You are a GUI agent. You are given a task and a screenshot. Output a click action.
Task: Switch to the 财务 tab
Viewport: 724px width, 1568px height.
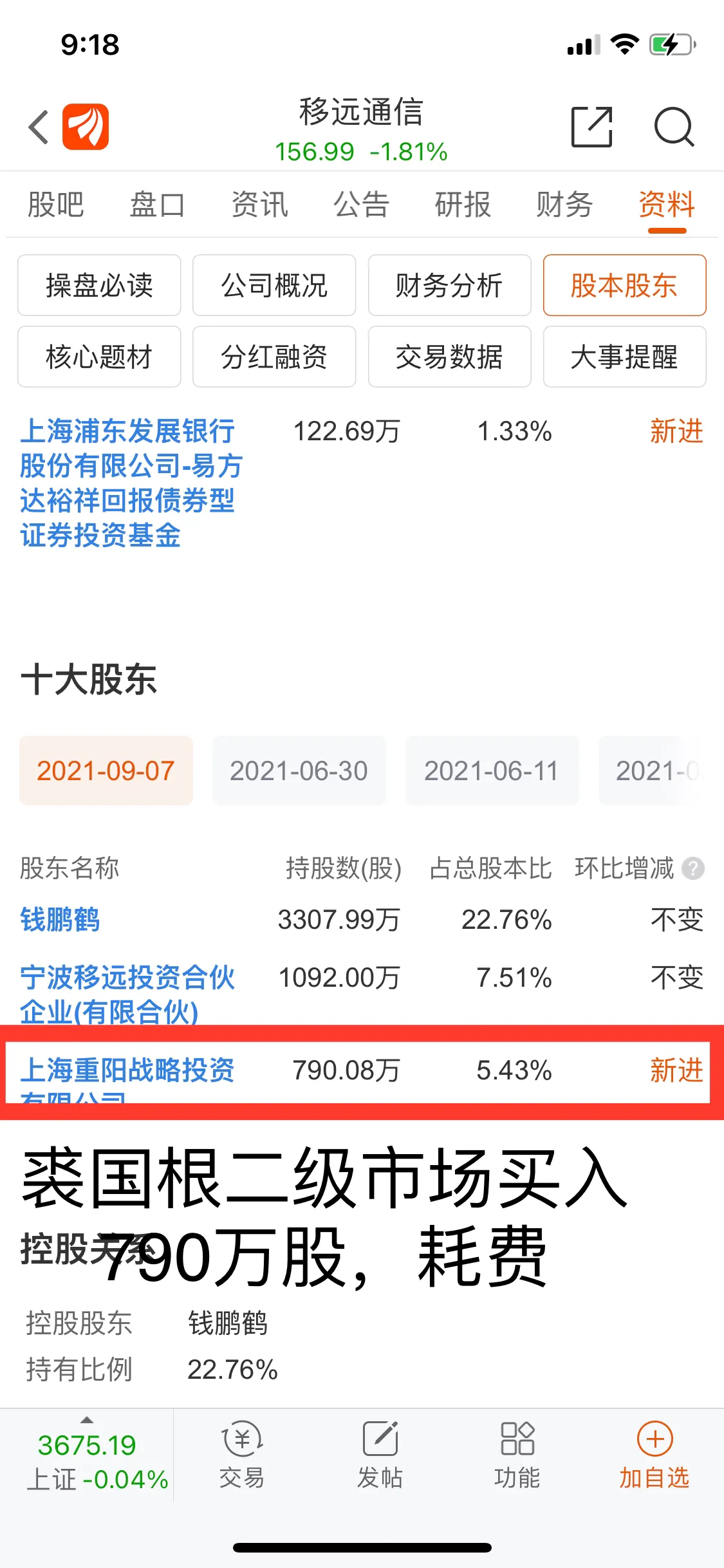pyautogui.click(x=564, y=205)
